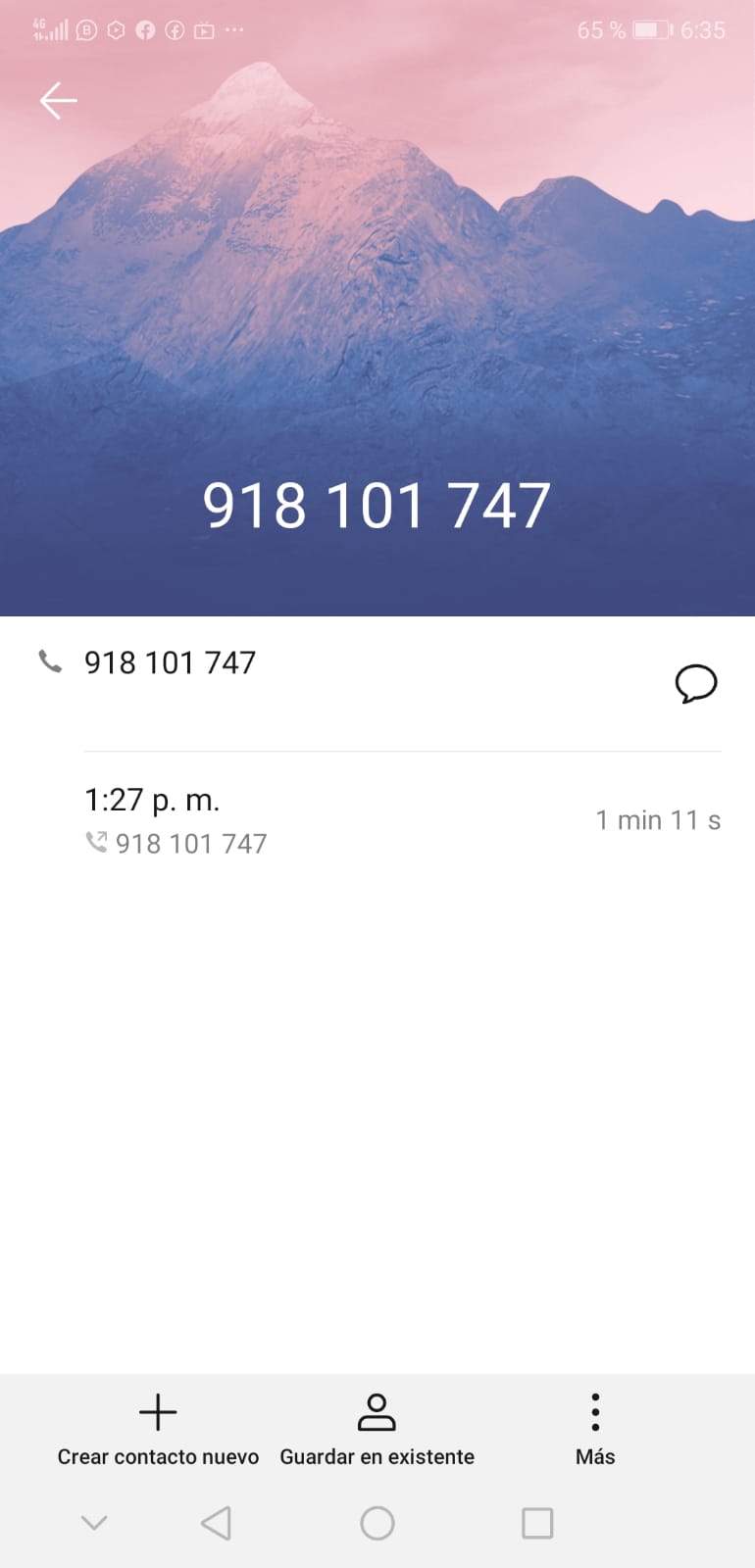Open recent apps with square button

[537, 1523]
